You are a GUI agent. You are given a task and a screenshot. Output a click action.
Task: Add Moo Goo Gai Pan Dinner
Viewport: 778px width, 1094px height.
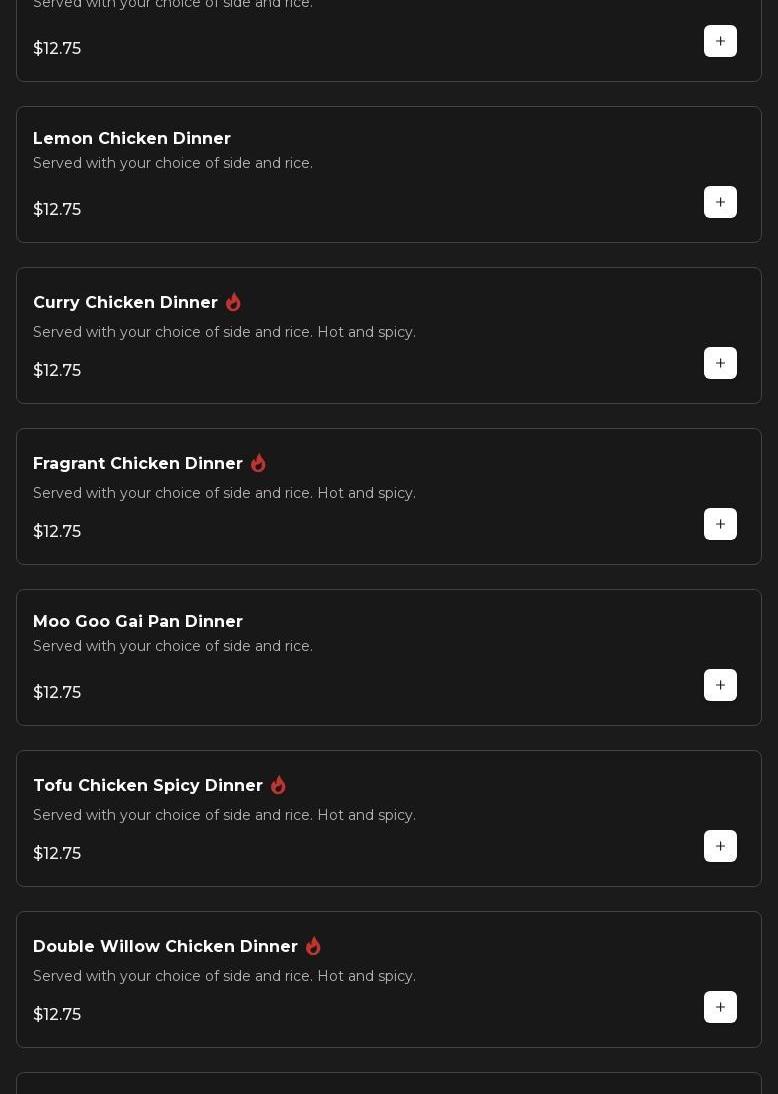pos(720,685)
